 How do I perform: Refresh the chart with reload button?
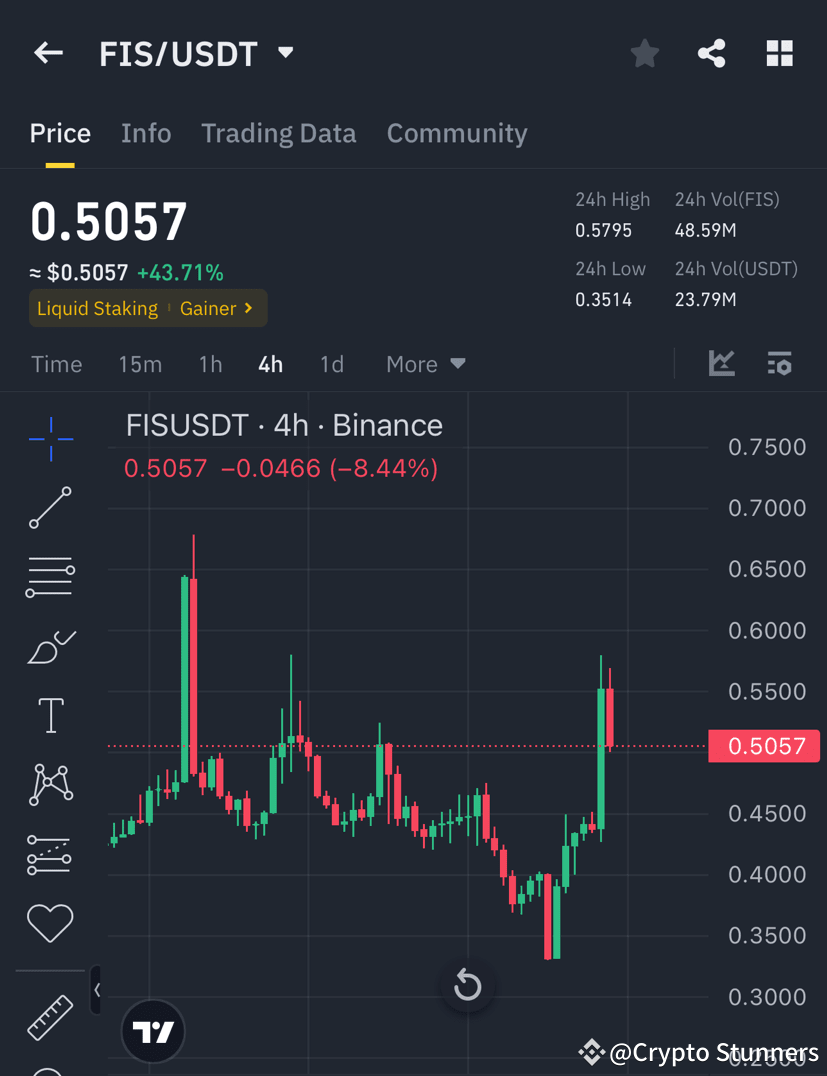point(467,984)
